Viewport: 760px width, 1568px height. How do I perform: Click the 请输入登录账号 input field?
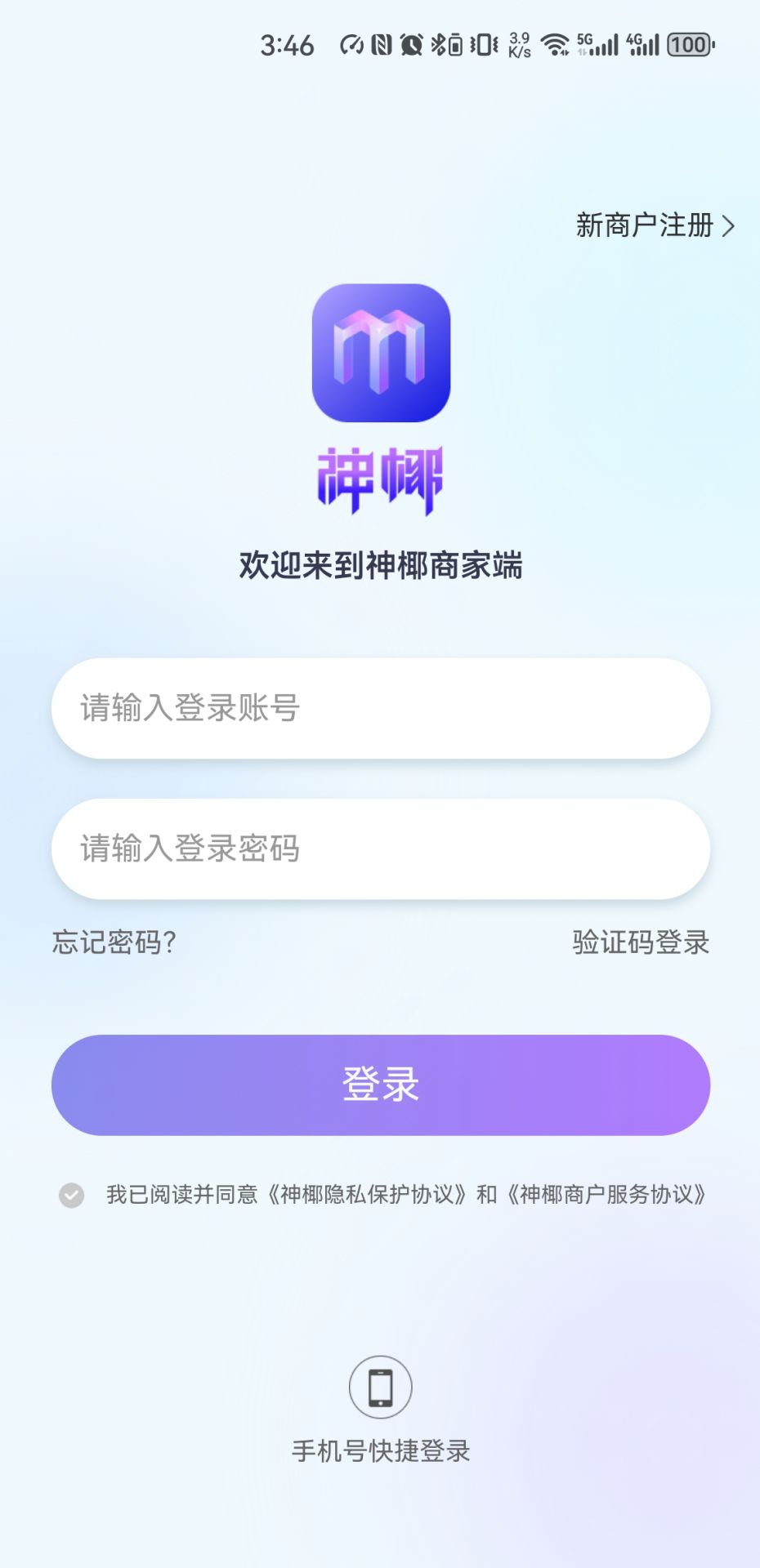(380, 709)
